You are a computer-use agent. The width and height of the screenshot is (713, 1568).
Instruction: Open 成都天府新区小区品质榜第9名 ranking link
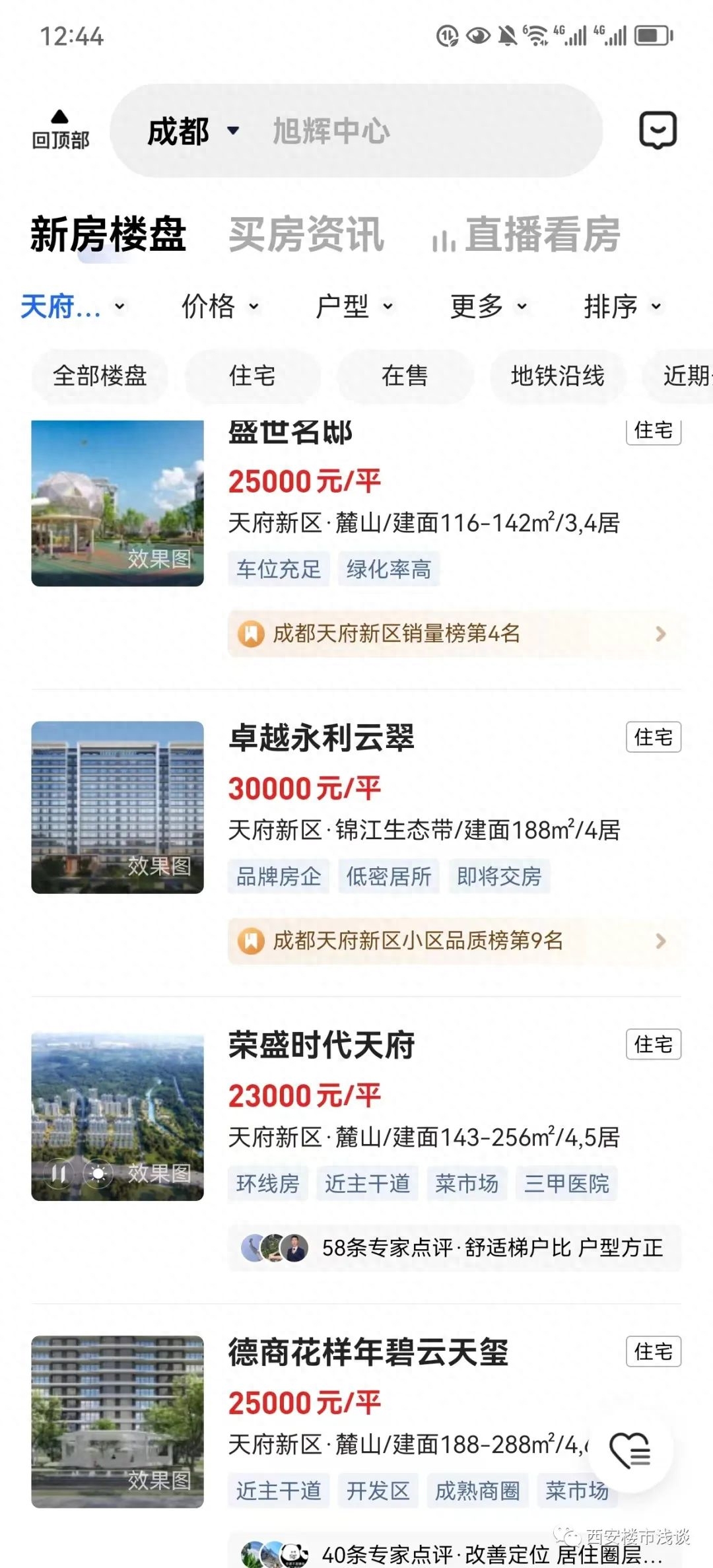[x=454, y=941]
